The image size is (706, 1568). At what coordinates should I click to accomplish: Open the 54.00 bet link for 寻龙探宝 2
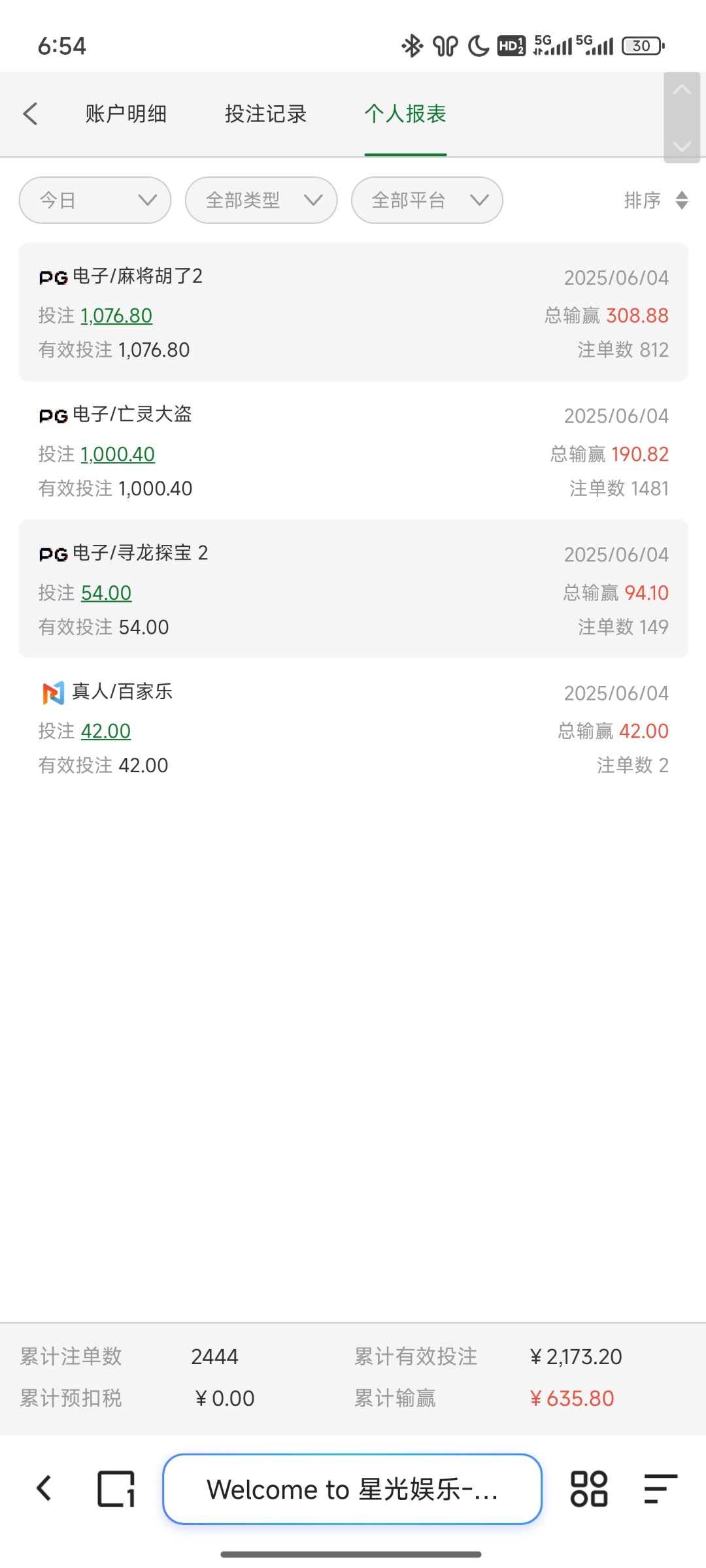106,593
